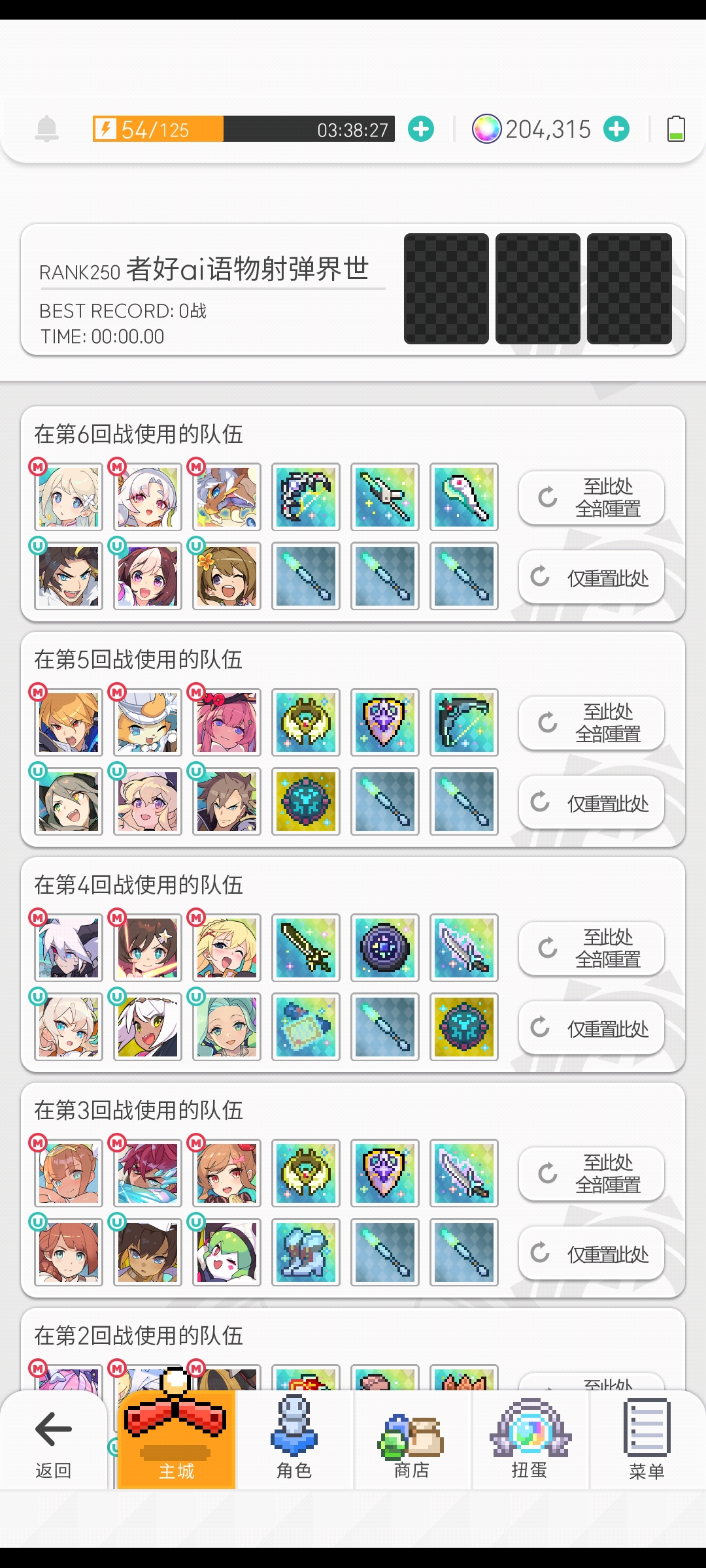This screenshot has height=1568, width=706.
Task: Open the 菜单 menu tab
Action: [647, 1441]
